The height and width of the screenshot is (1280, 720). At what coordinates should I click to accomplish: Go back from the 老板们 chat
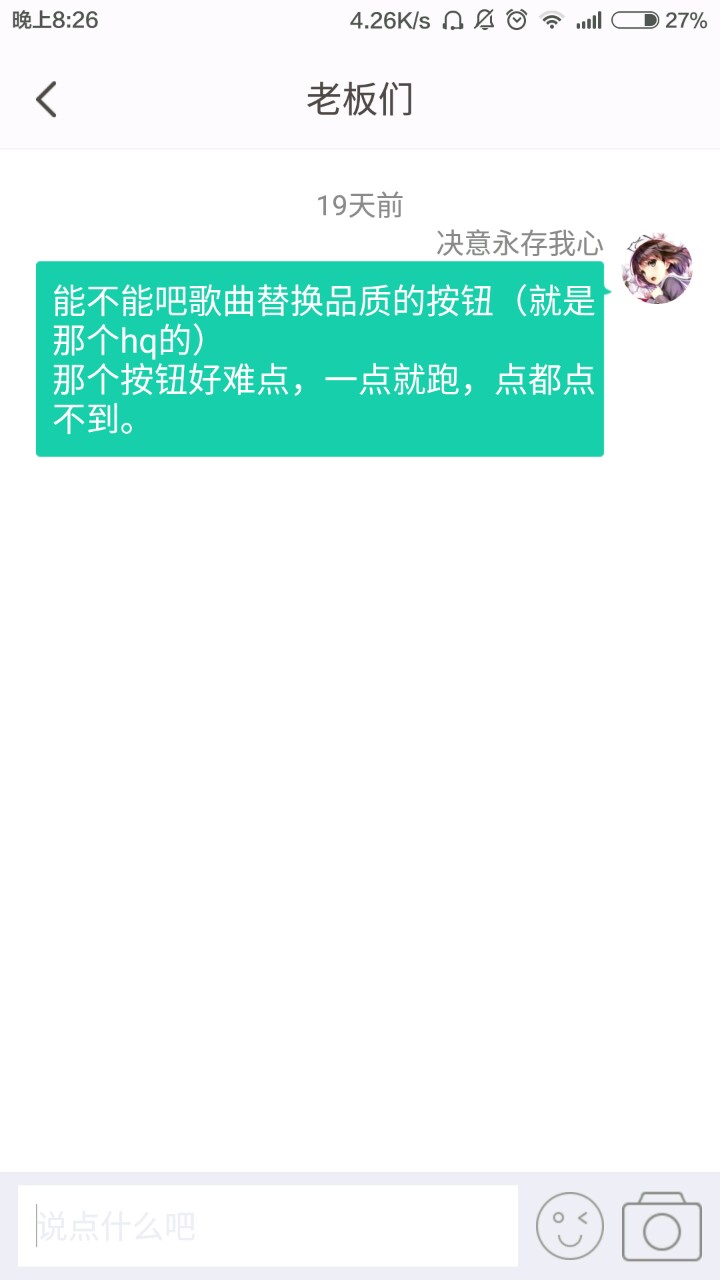pos(46,99)
